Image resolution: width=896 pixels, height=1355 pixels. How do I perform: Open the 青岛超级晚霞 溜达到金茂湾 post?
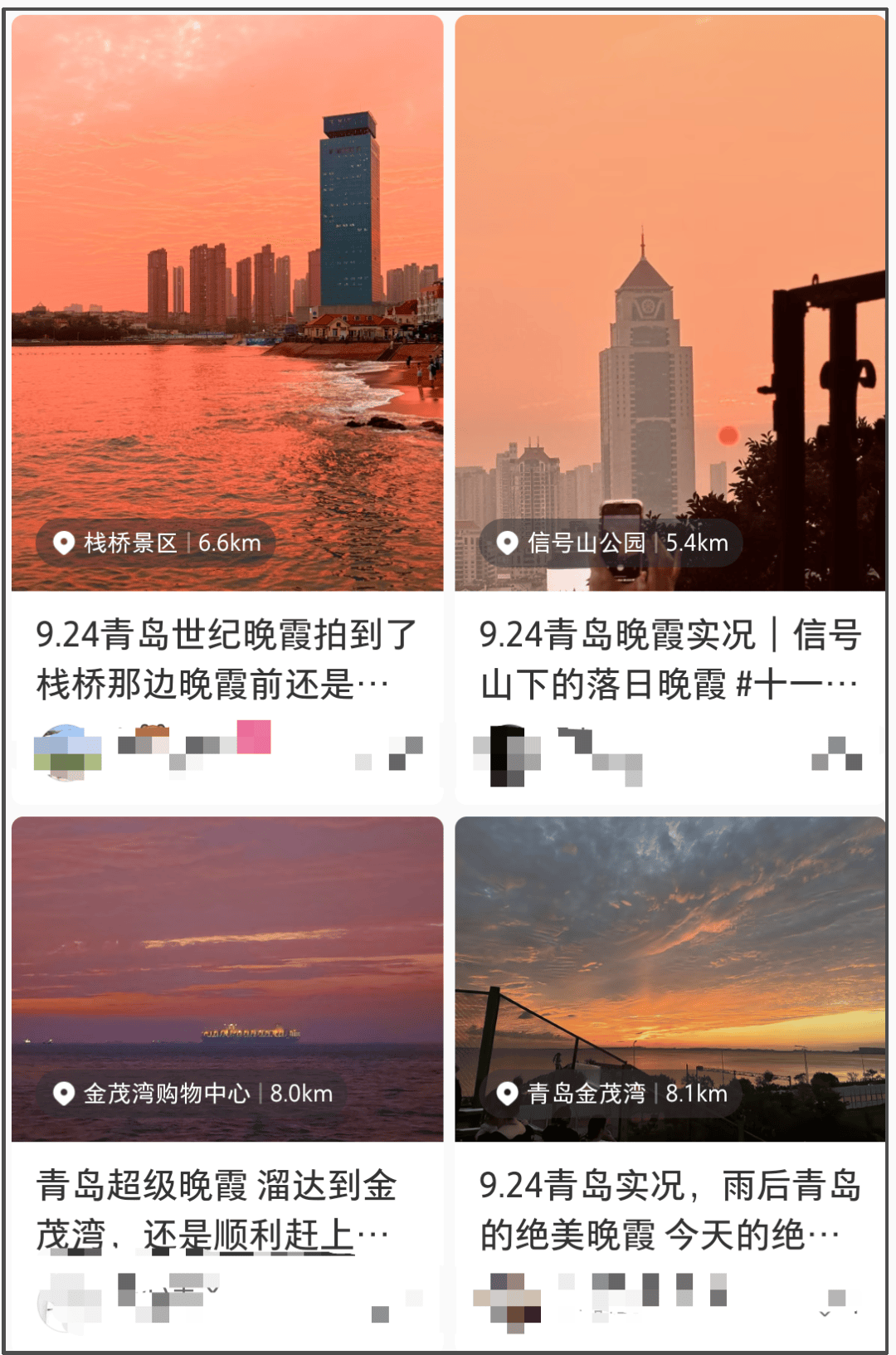click(217, 1209)
